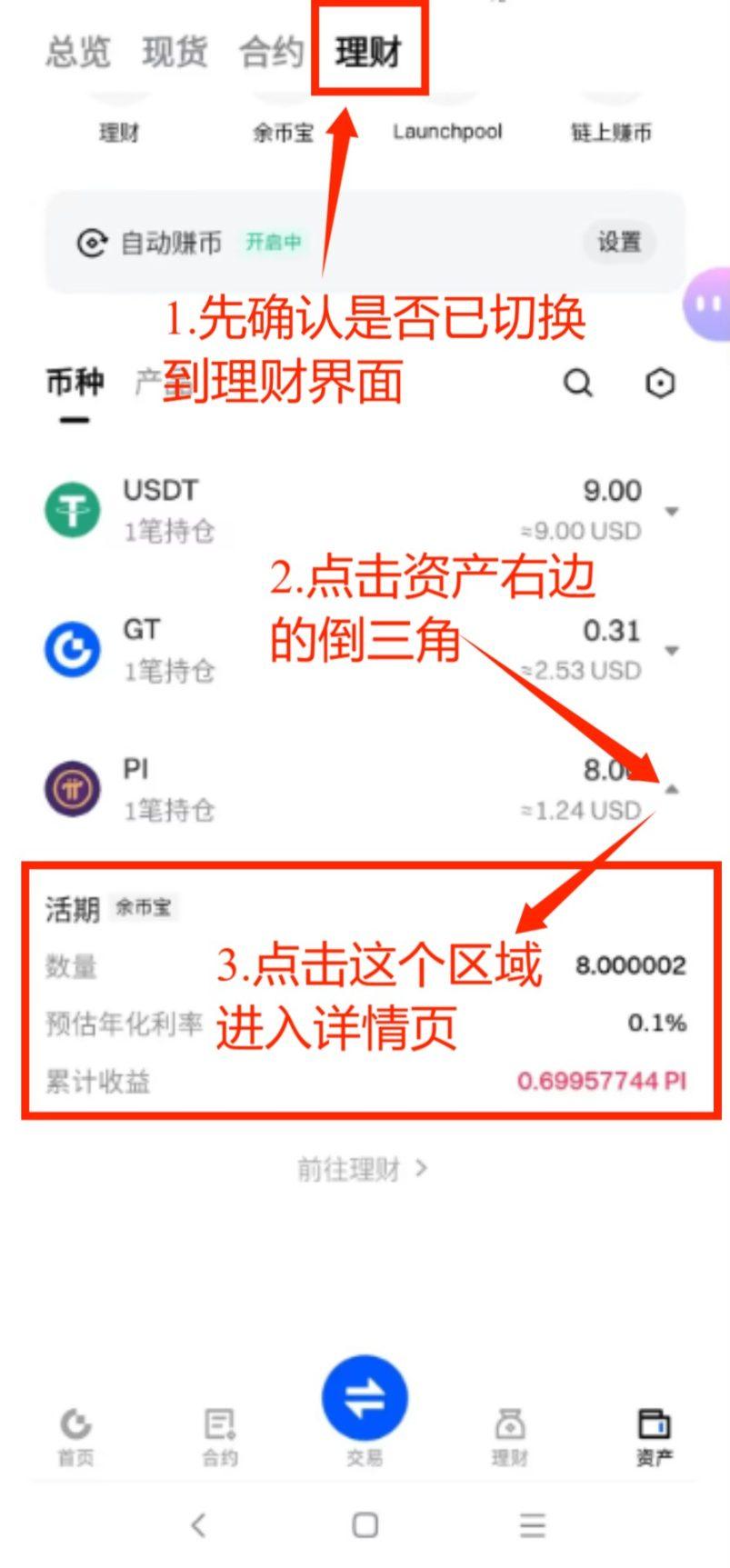The height and width of the screenshot is (1568, 730).
Task: Switch to the 现货 top tab
Action: click(x=175, y=53)
